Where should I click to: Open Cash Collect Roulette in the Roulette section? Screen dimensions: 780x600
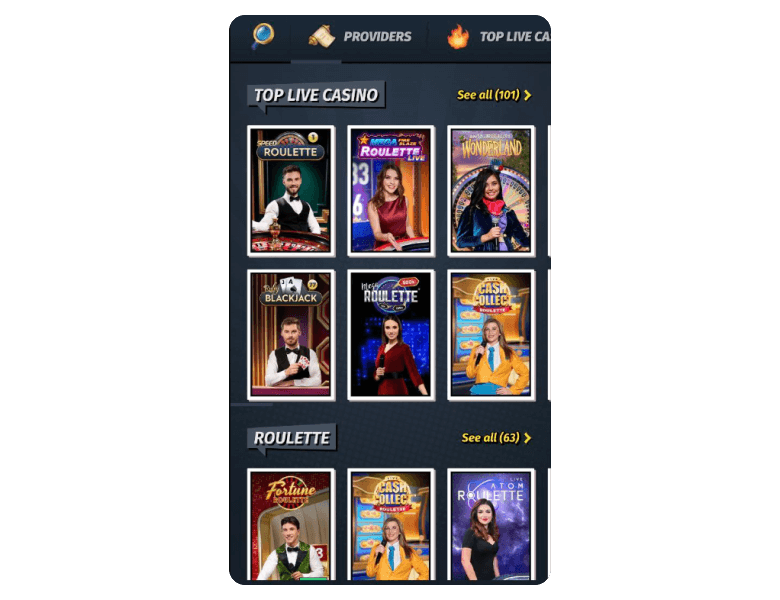click(390, 525)
